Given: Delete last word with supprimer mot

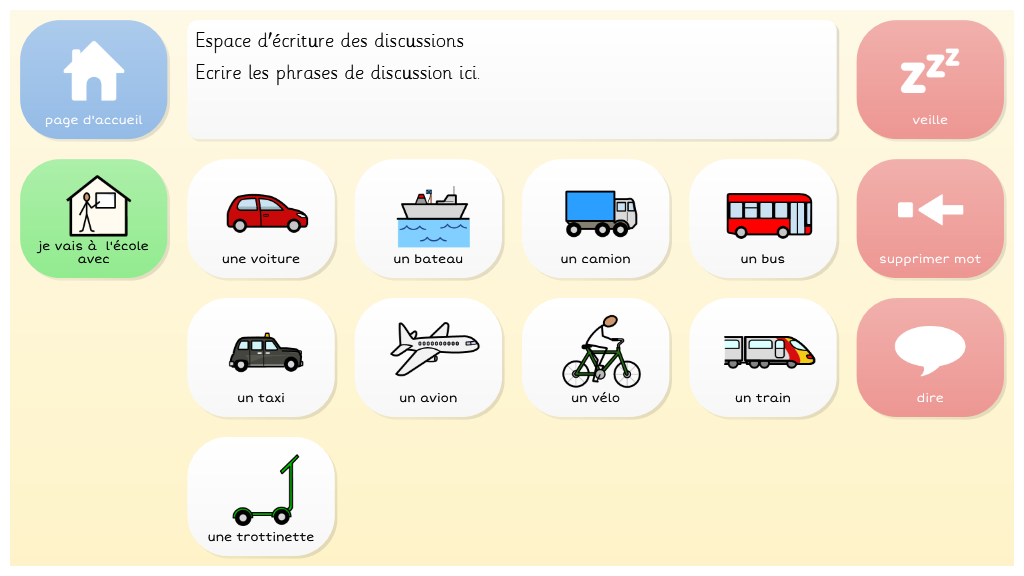Looking at the screenshot, I should coord(930,219).
